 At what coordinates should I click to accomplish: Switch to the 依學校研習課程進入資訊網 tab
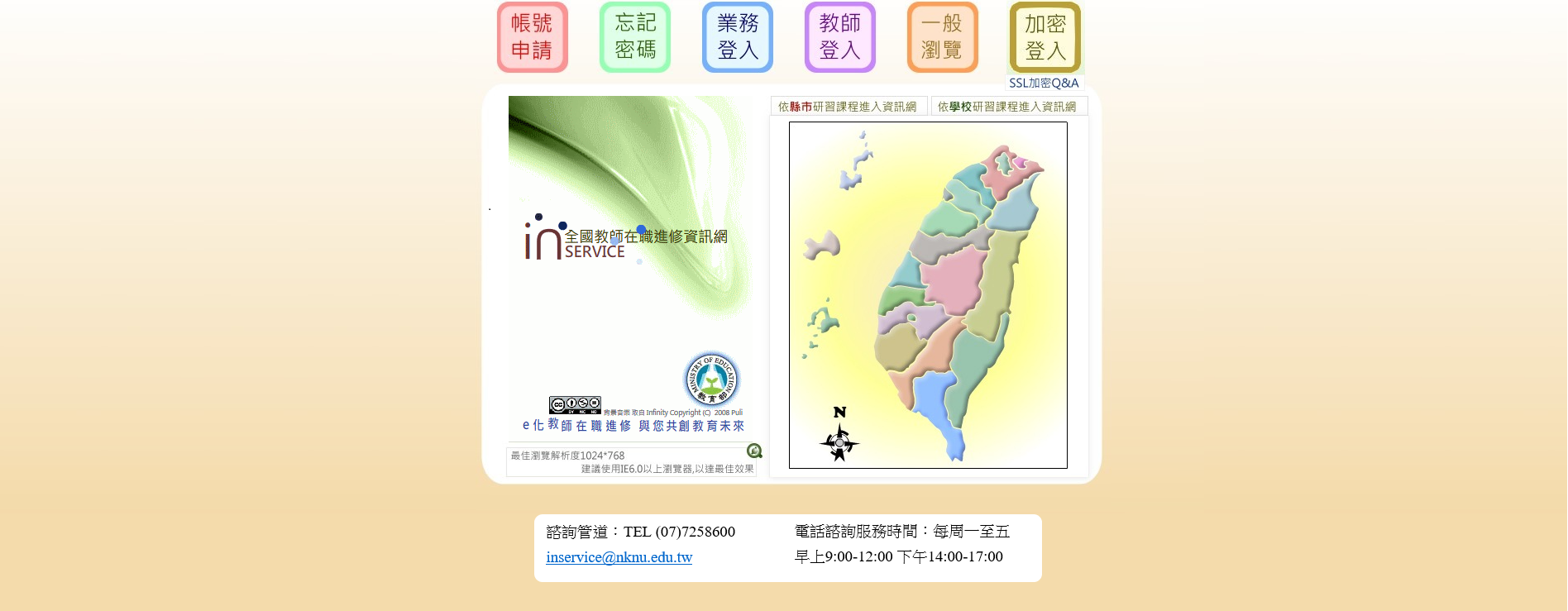pos(1007,107)
